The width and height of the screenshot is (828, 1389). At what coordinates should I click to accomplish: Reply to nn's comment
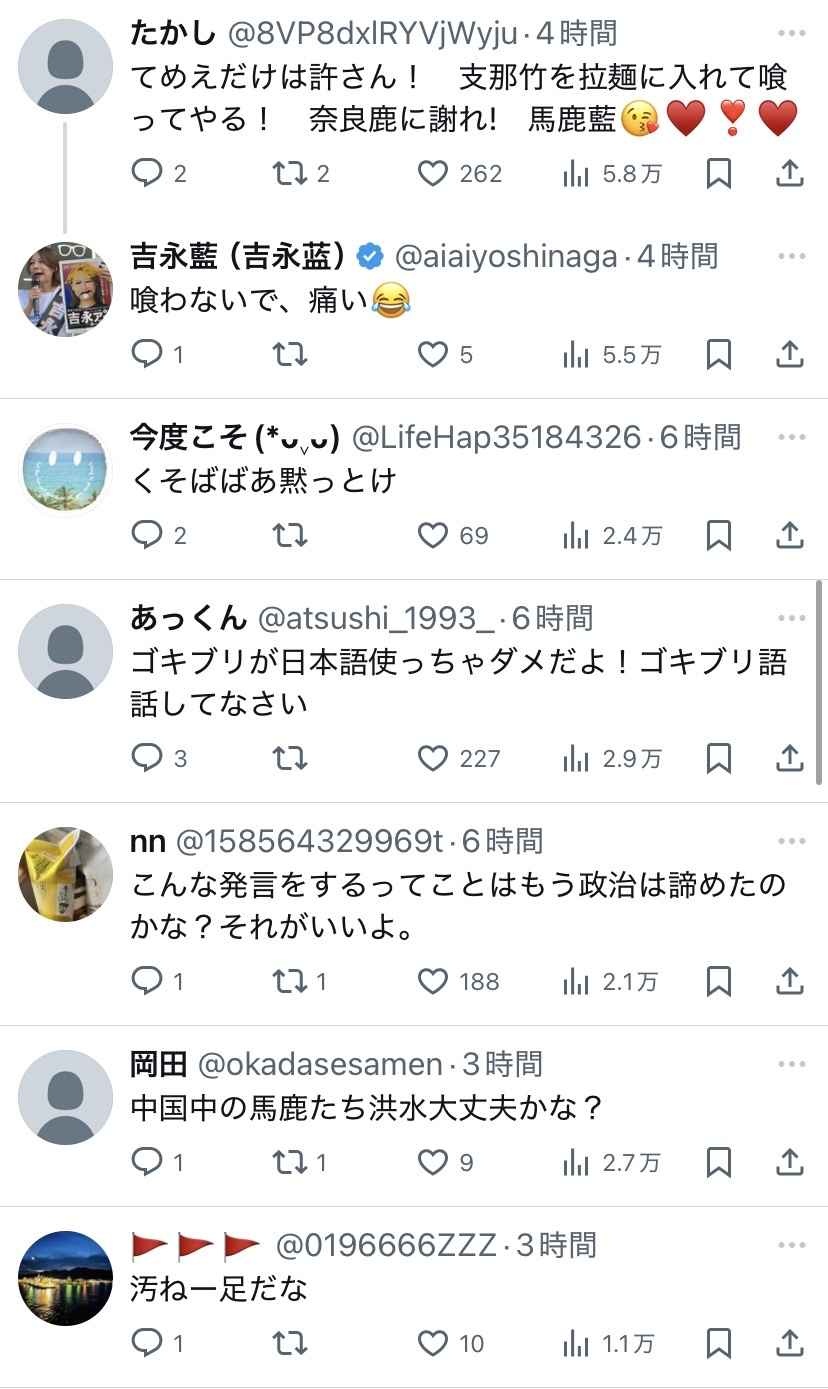click(147, 982)
